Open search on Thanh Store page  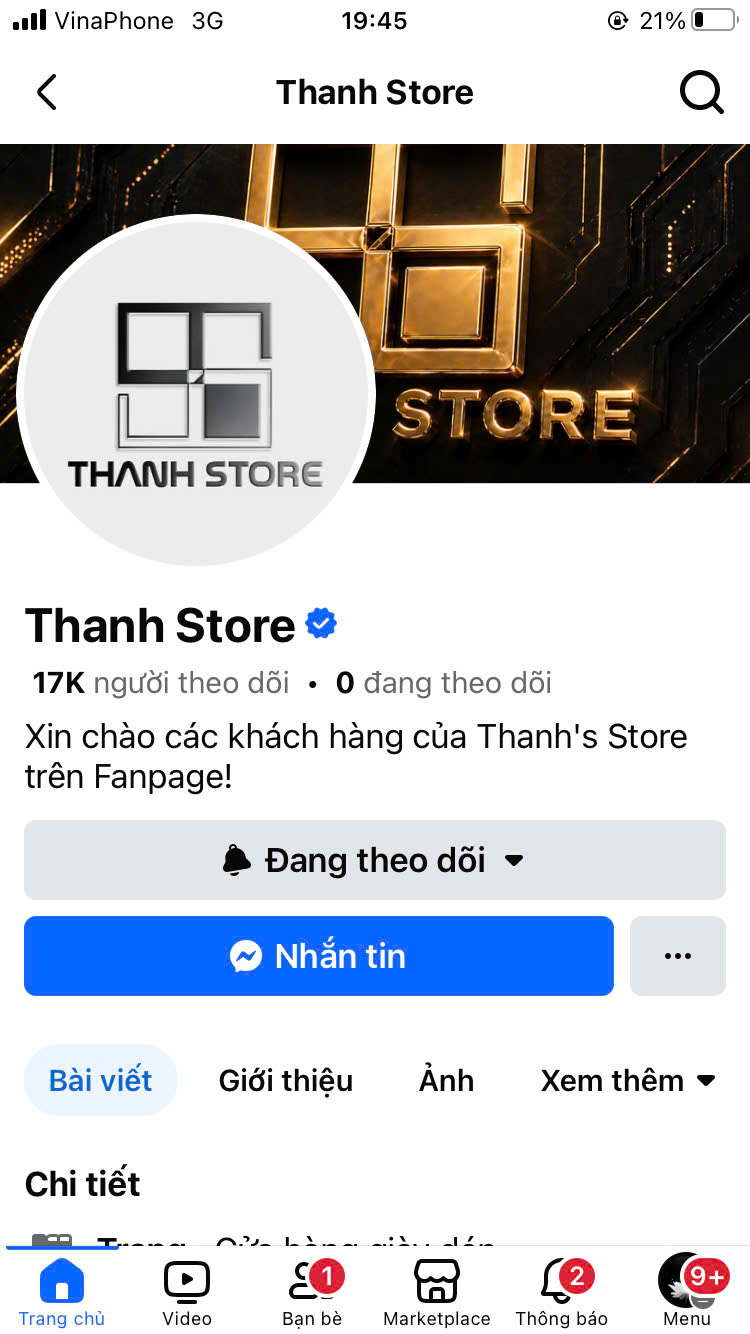[701, 92]
